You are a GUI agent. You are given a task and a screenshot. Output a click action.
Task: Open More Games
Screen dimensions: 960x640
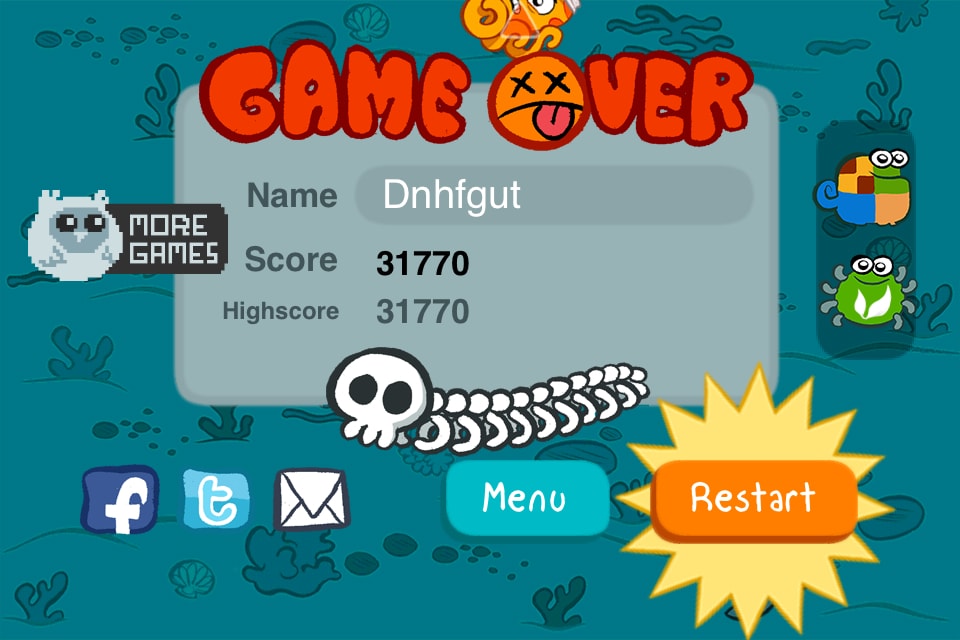[130, 240]
